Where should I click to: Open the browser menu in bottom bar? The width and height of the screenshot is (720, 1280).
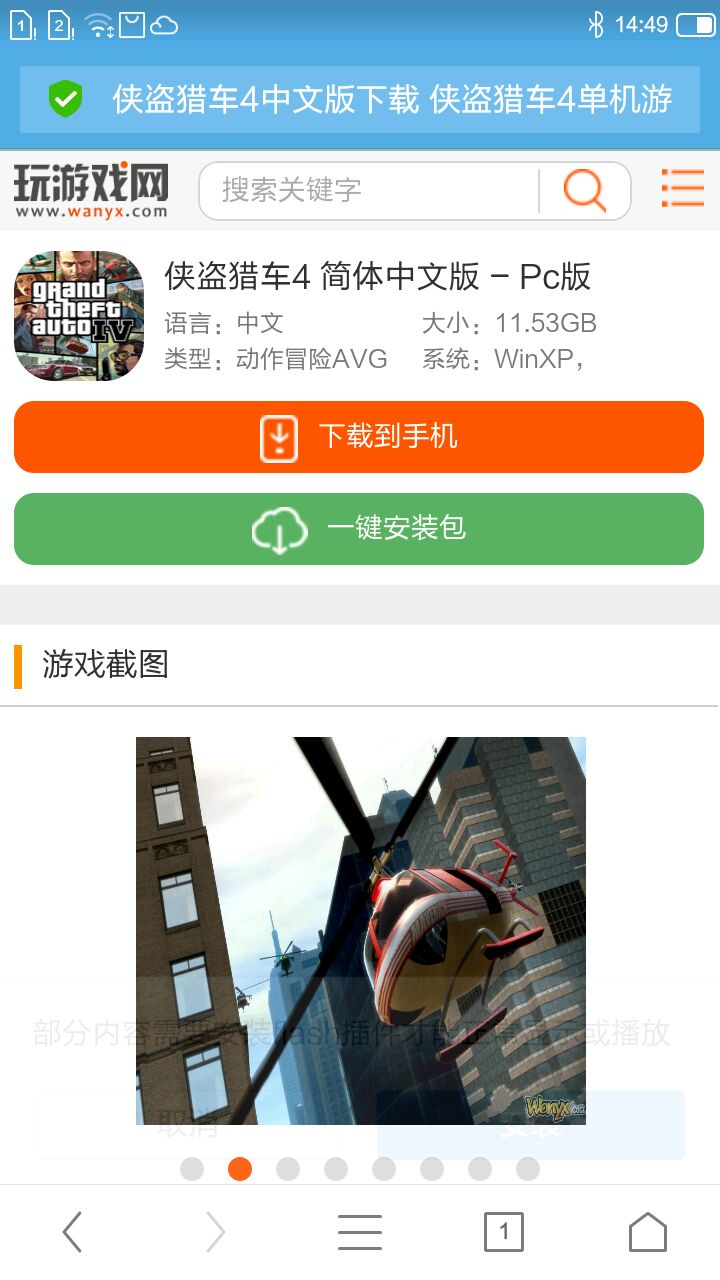(x=360, y=1232)
